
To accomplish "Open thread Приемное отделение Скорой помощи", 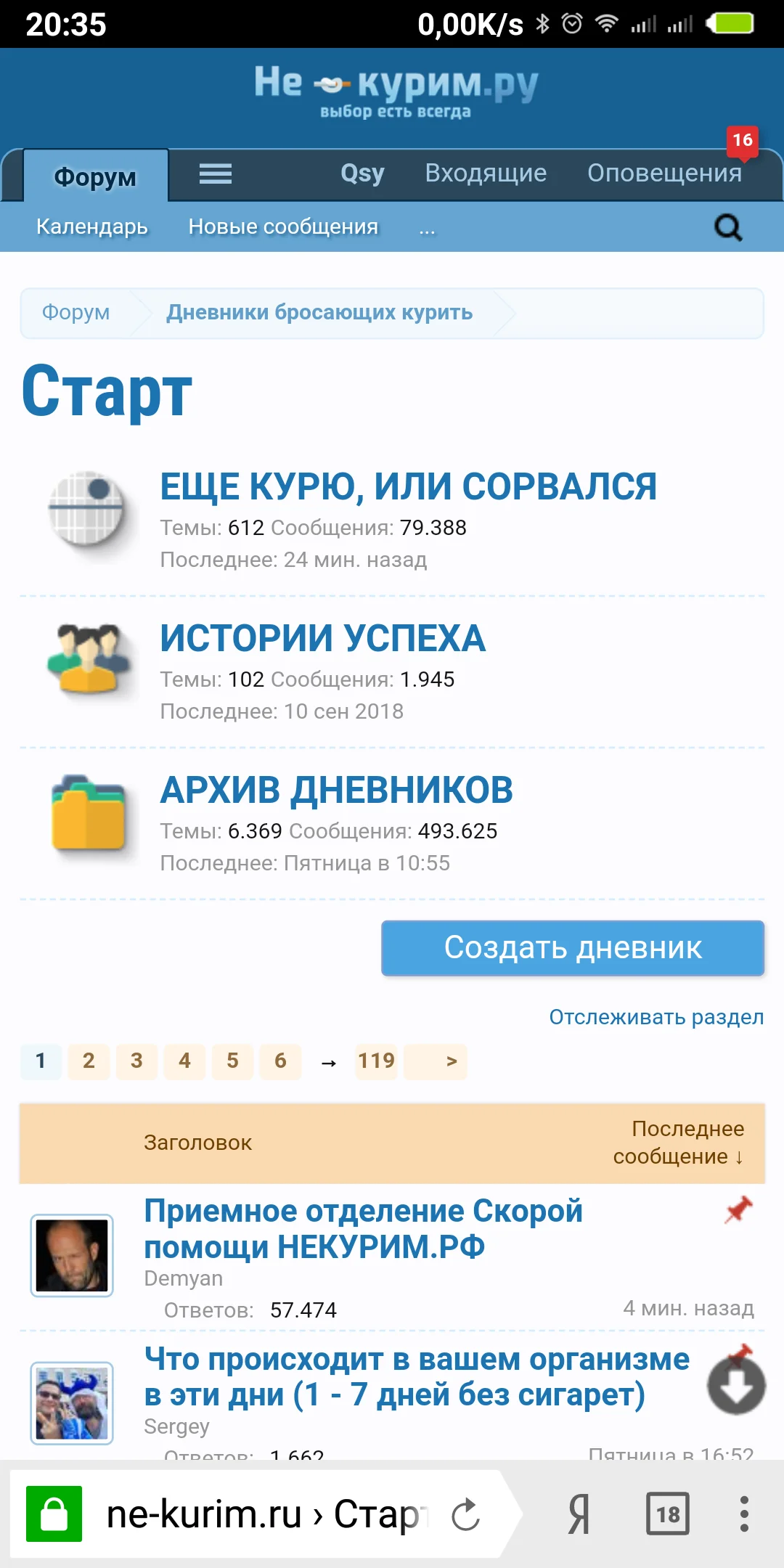I will [363, 1229].
